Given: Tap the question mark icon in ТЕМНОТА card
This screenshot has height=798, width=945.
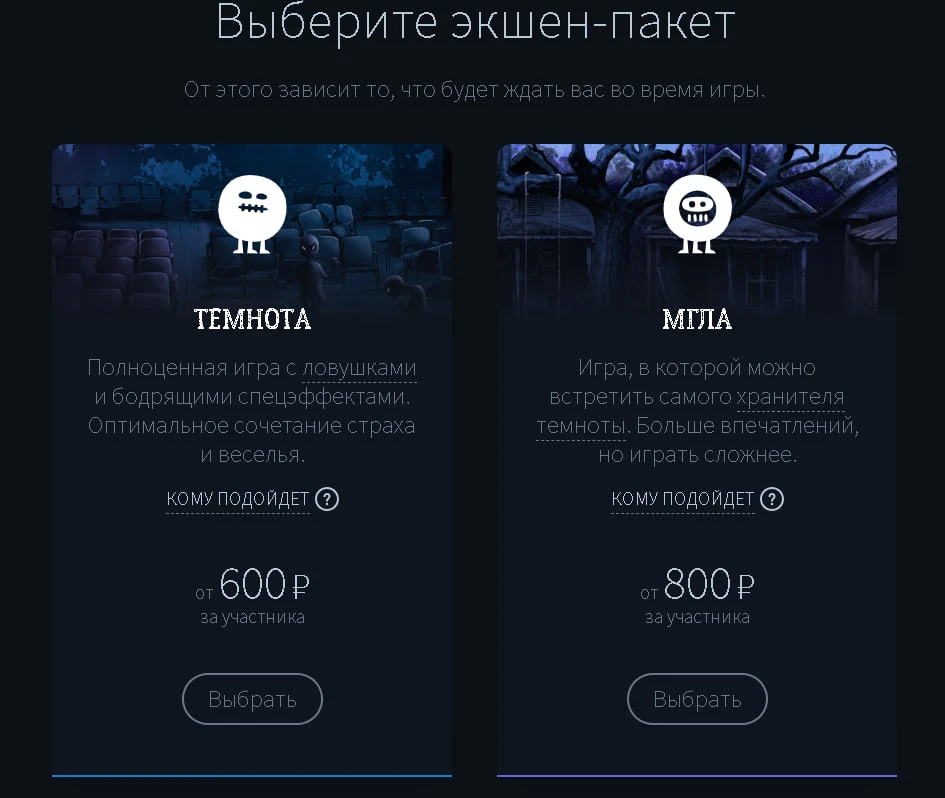Looking at the screenshot, I should (327, 499).
